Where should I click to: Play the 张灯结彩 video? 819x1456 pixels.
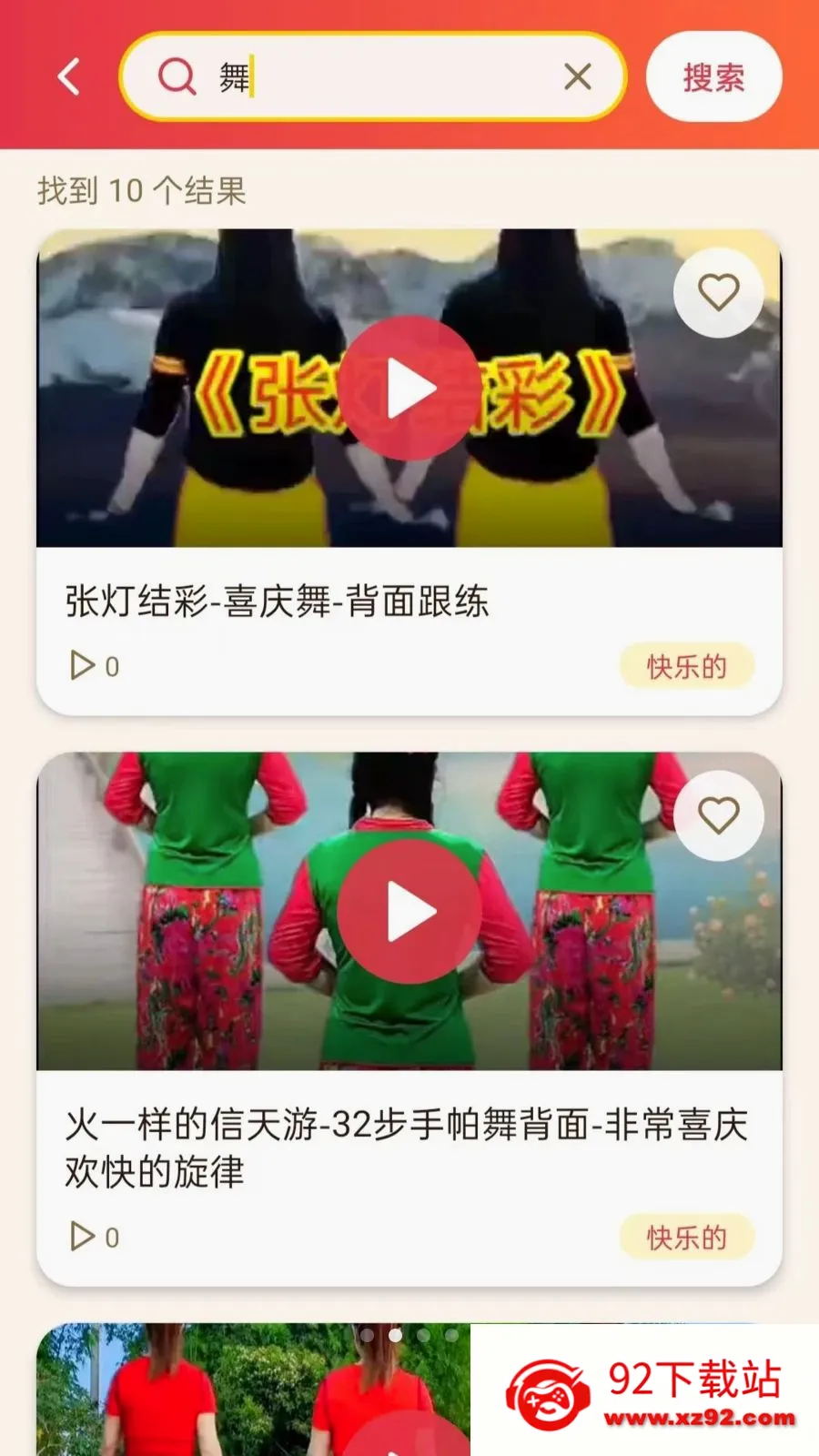(x=409, y=389)
